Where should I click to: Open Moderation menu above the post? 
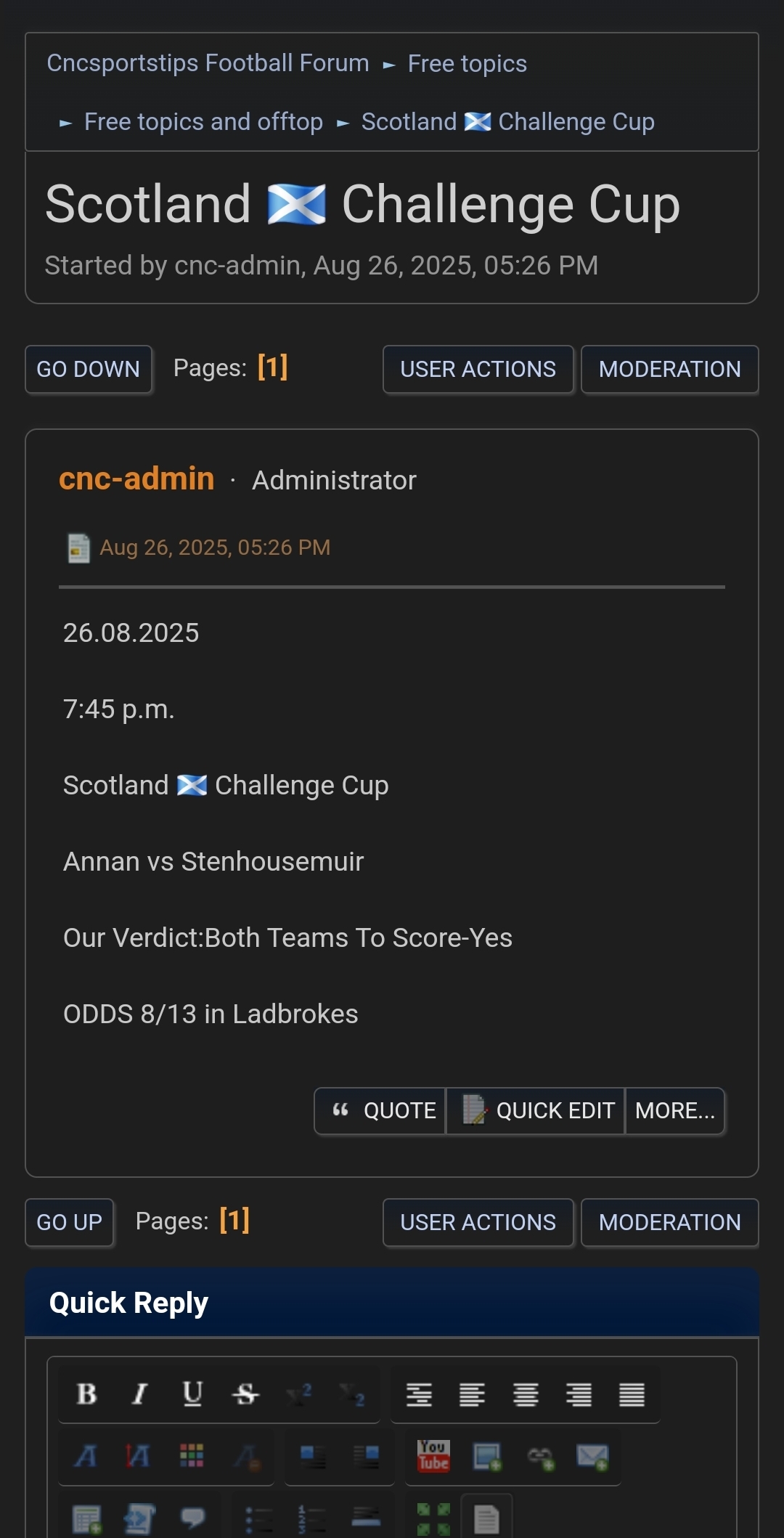[669, 369]
